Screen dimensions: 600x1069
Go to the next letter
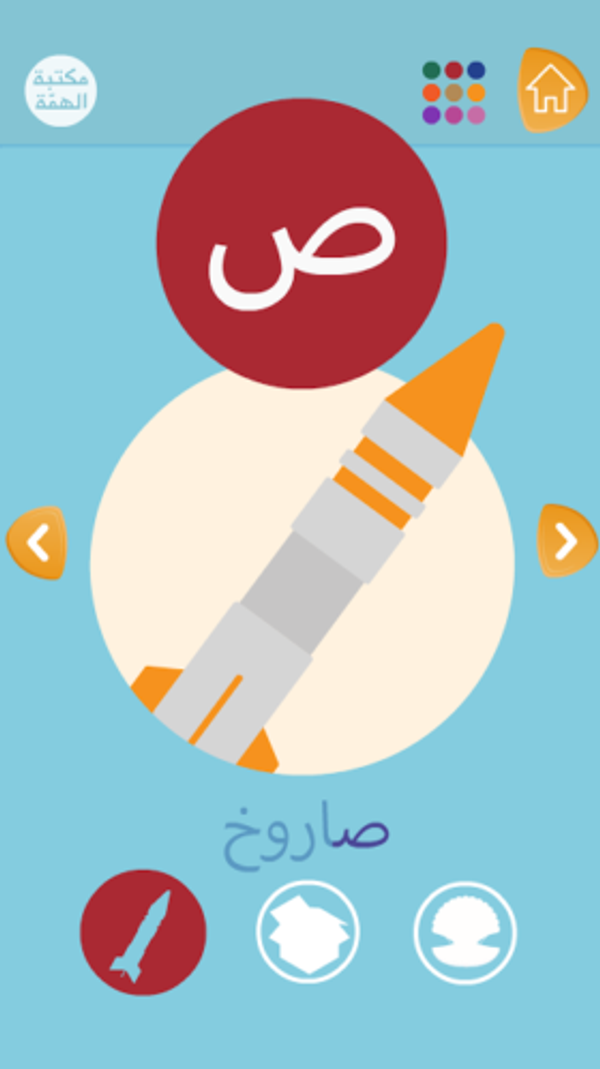pyautogui.click(x=566, y=541)
